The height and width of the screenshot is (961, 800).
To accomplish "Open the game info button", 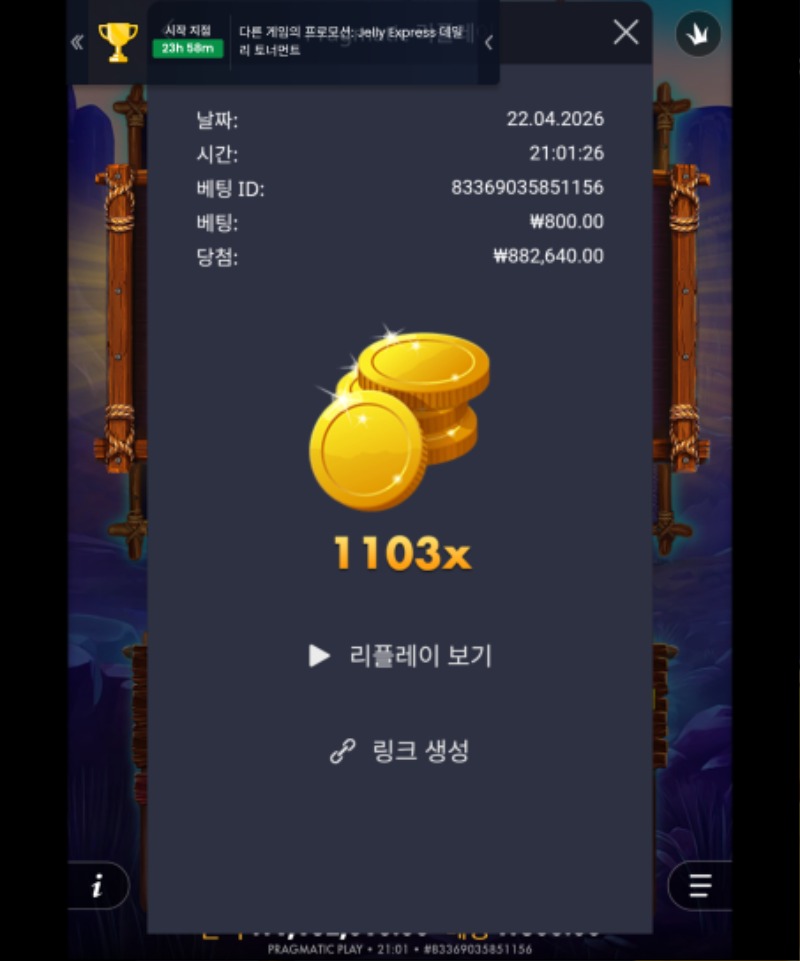I will point(98,885).
